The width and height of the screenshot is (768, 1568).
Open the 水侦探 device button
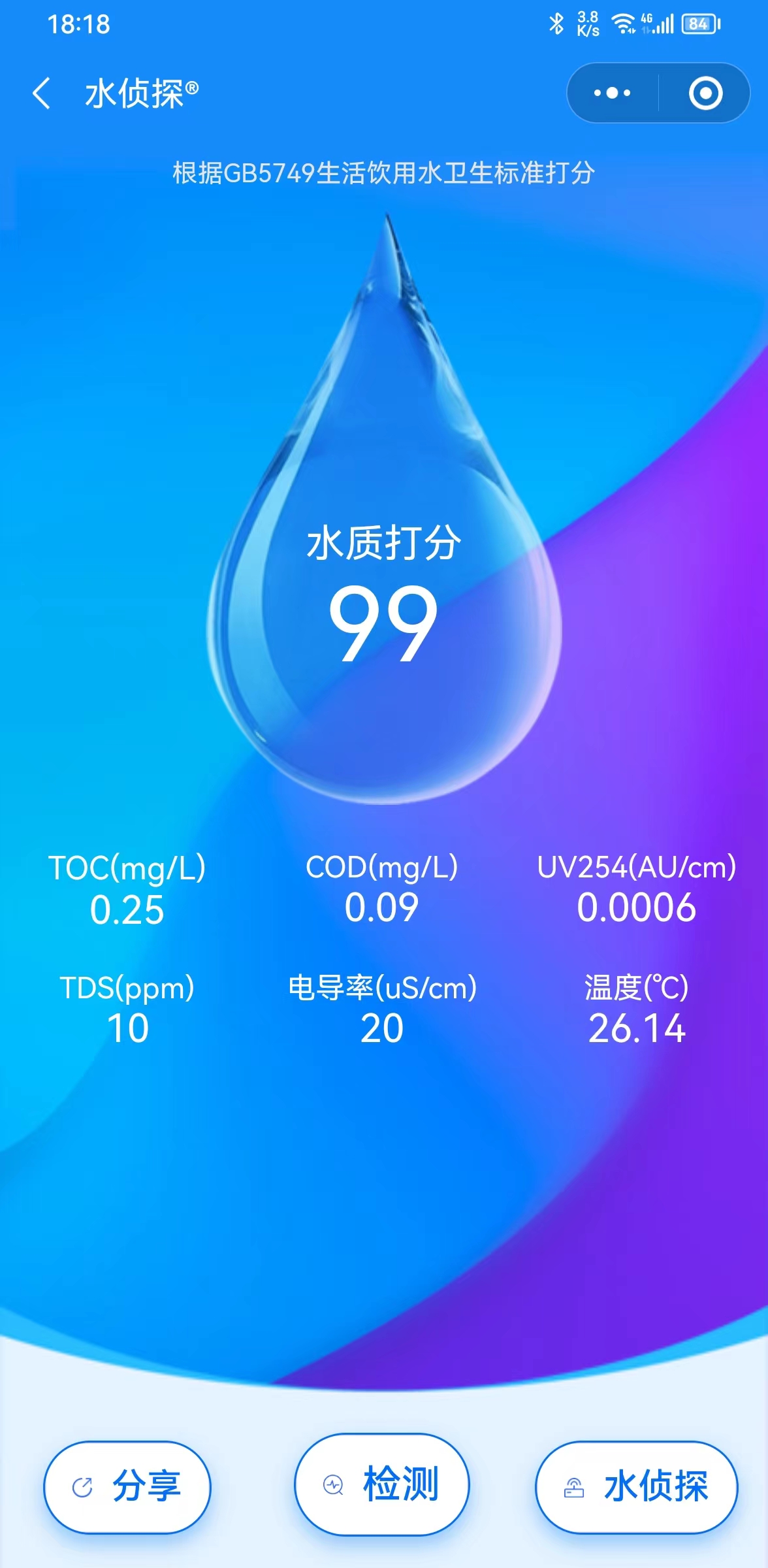(636, 1486)
